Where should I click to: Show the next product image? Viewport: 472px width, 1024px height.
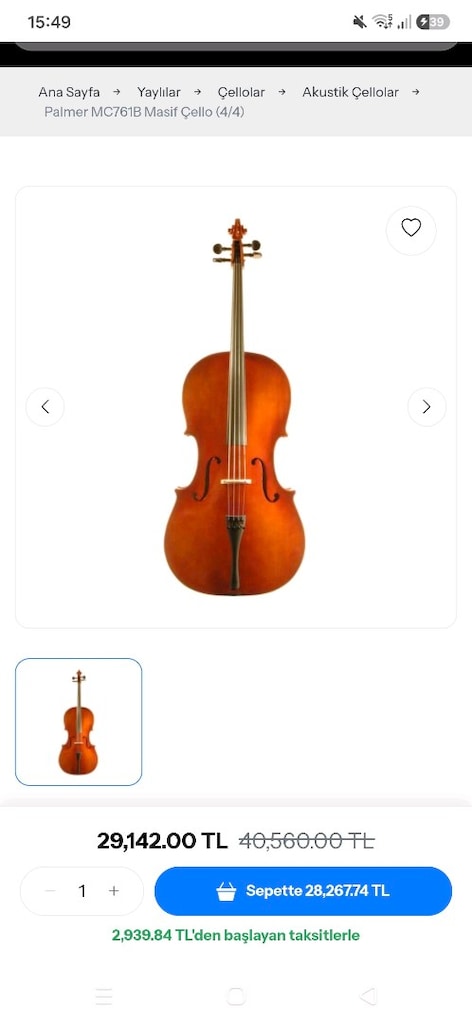(426, 407)
